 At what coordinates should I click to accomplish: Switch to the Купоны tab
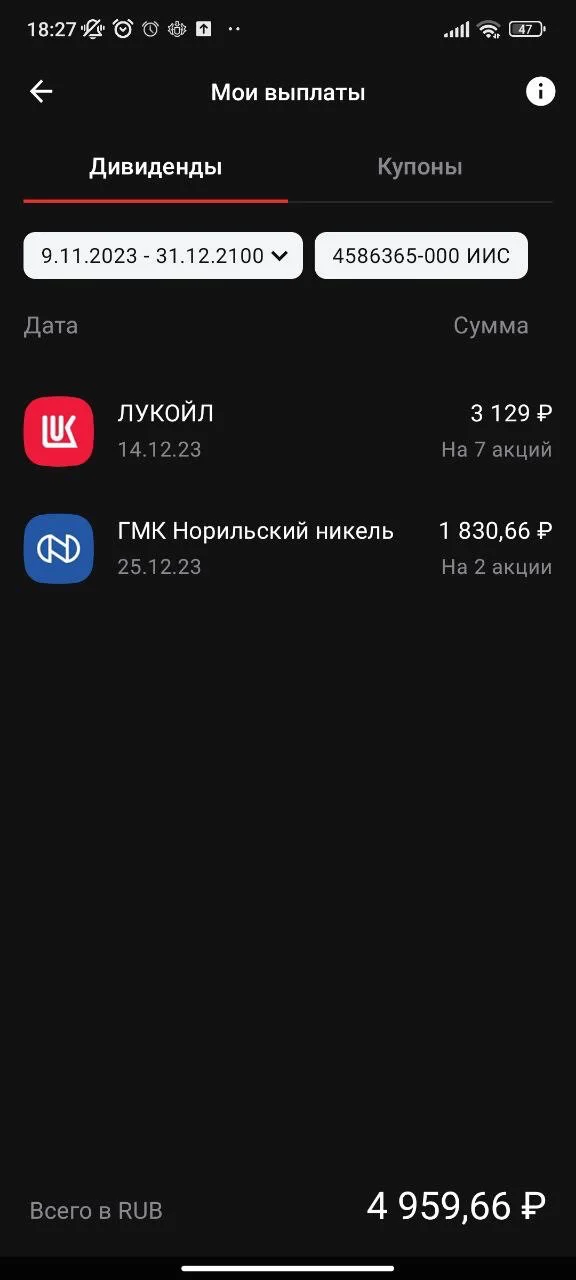coord(420,167)
